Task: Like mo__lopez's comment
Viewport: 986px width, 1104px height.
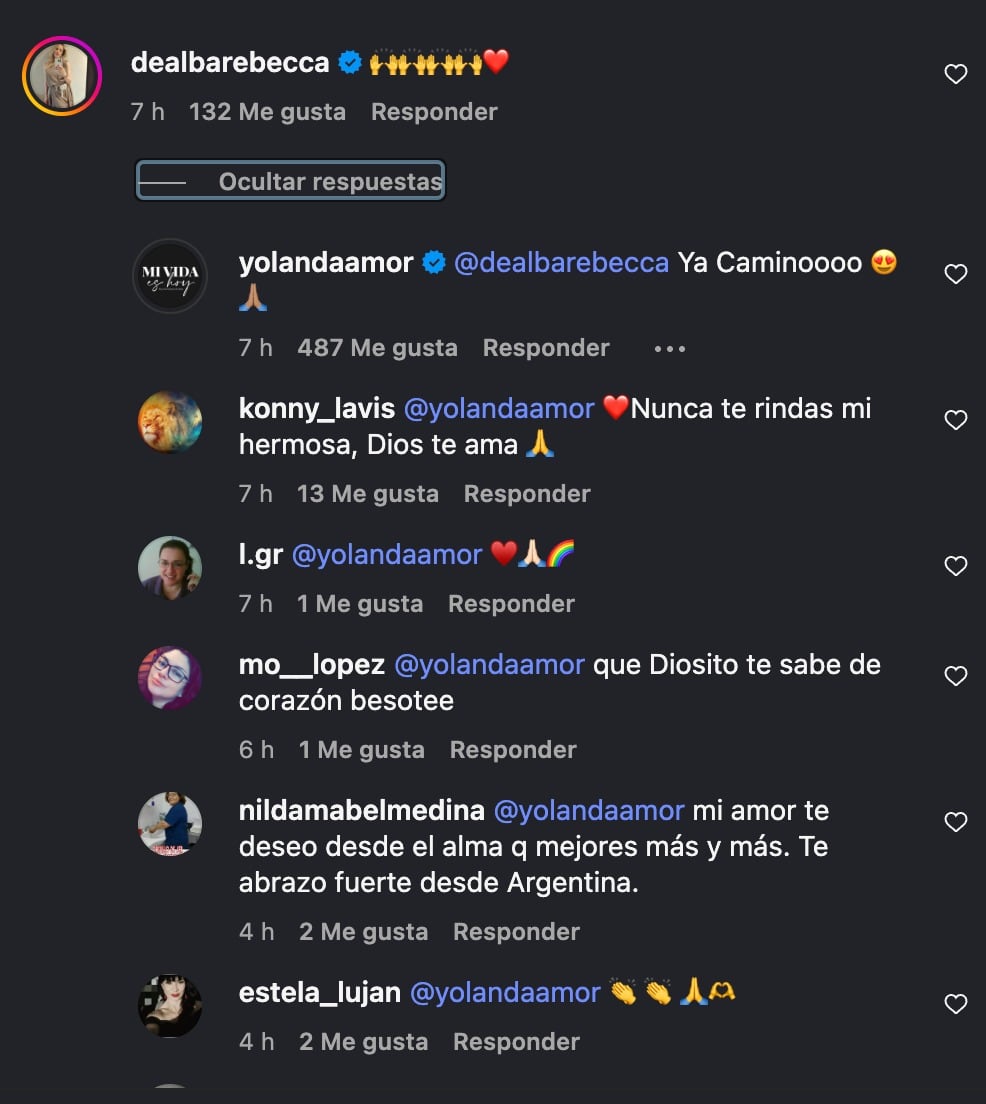Action: tap(956, 676)
